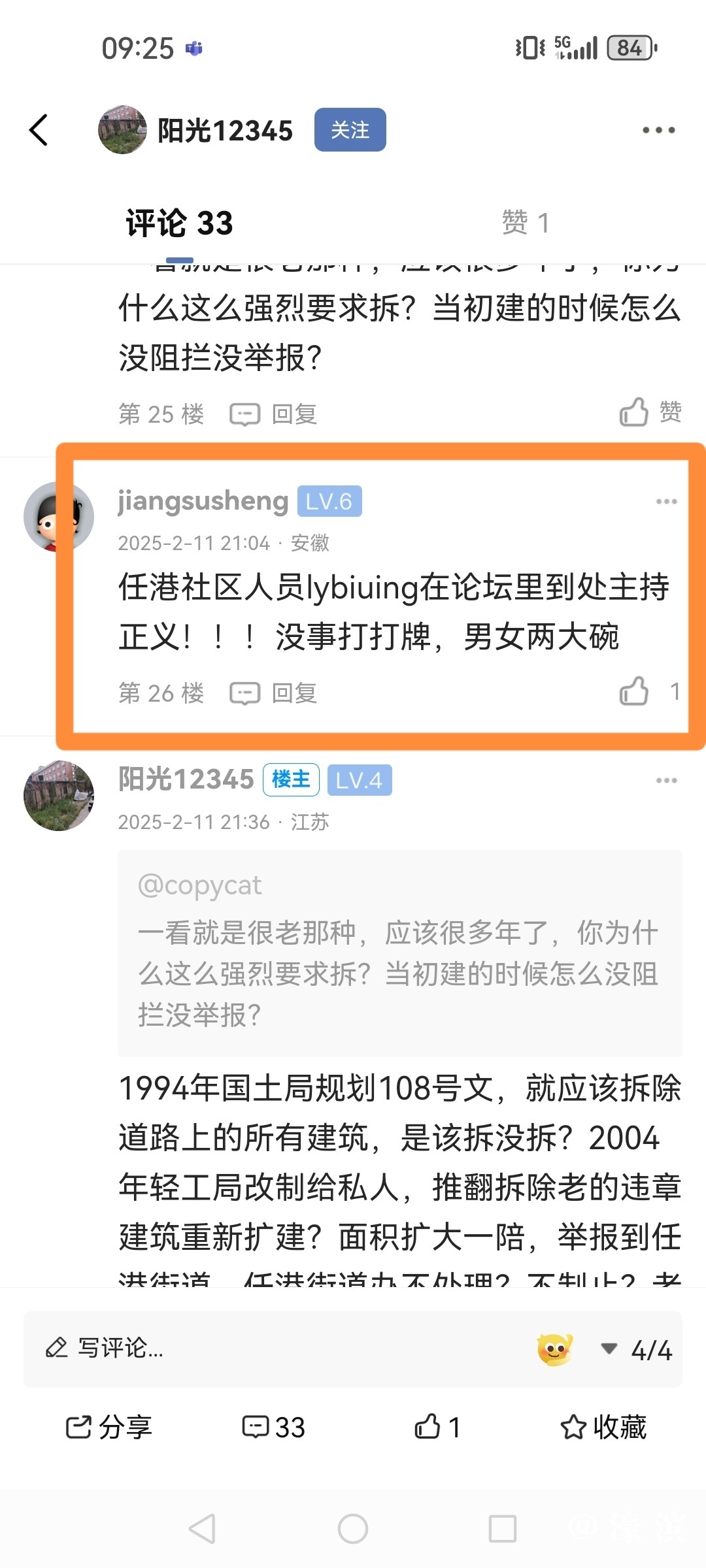Open more options on 阳光12345's reply
Screen dimensions: 706x1568
click(x=666, y=781)
